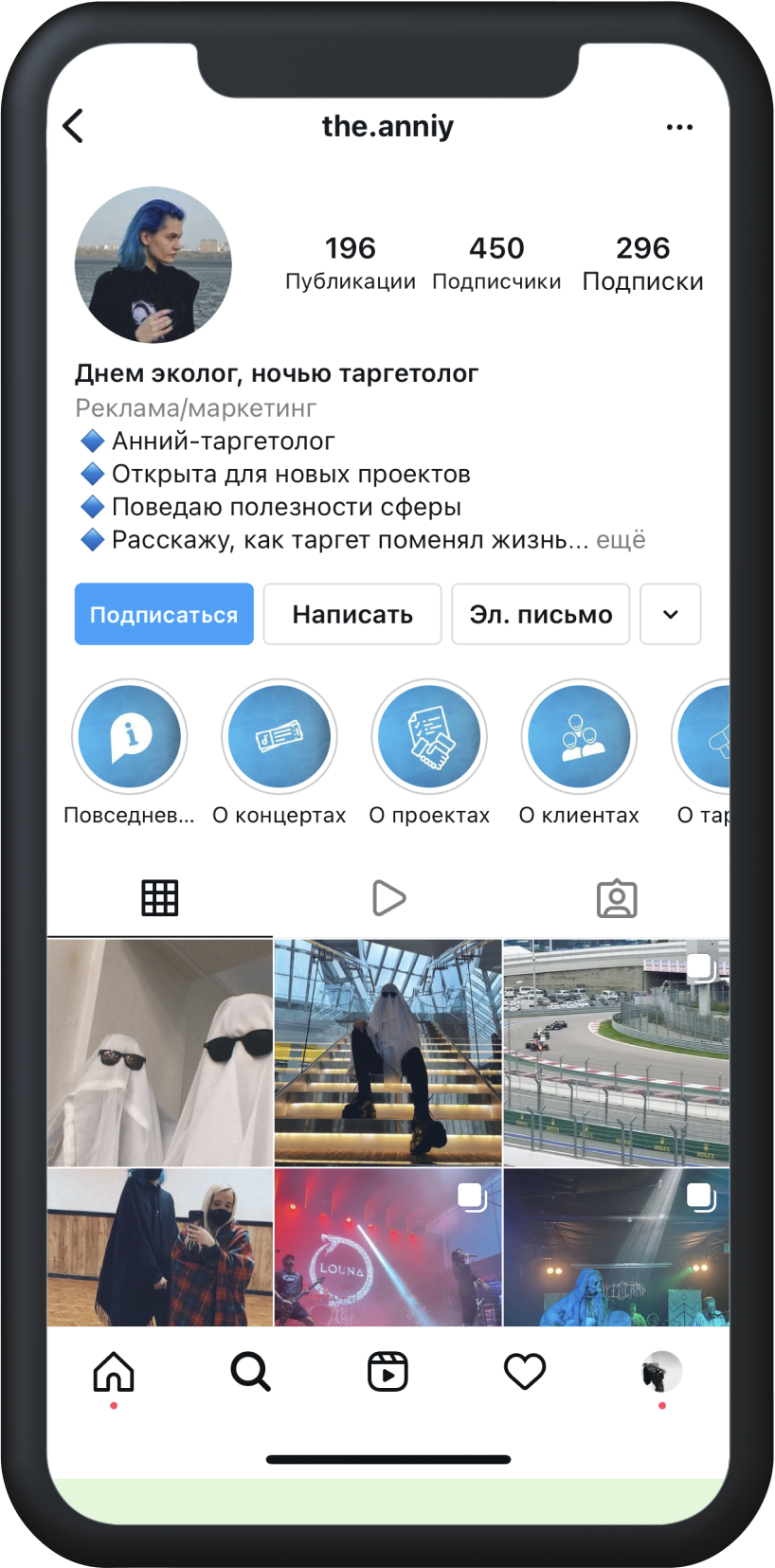Go to the home feed tab
Screen dimensions: 775x1568
tap(114, 1371)
